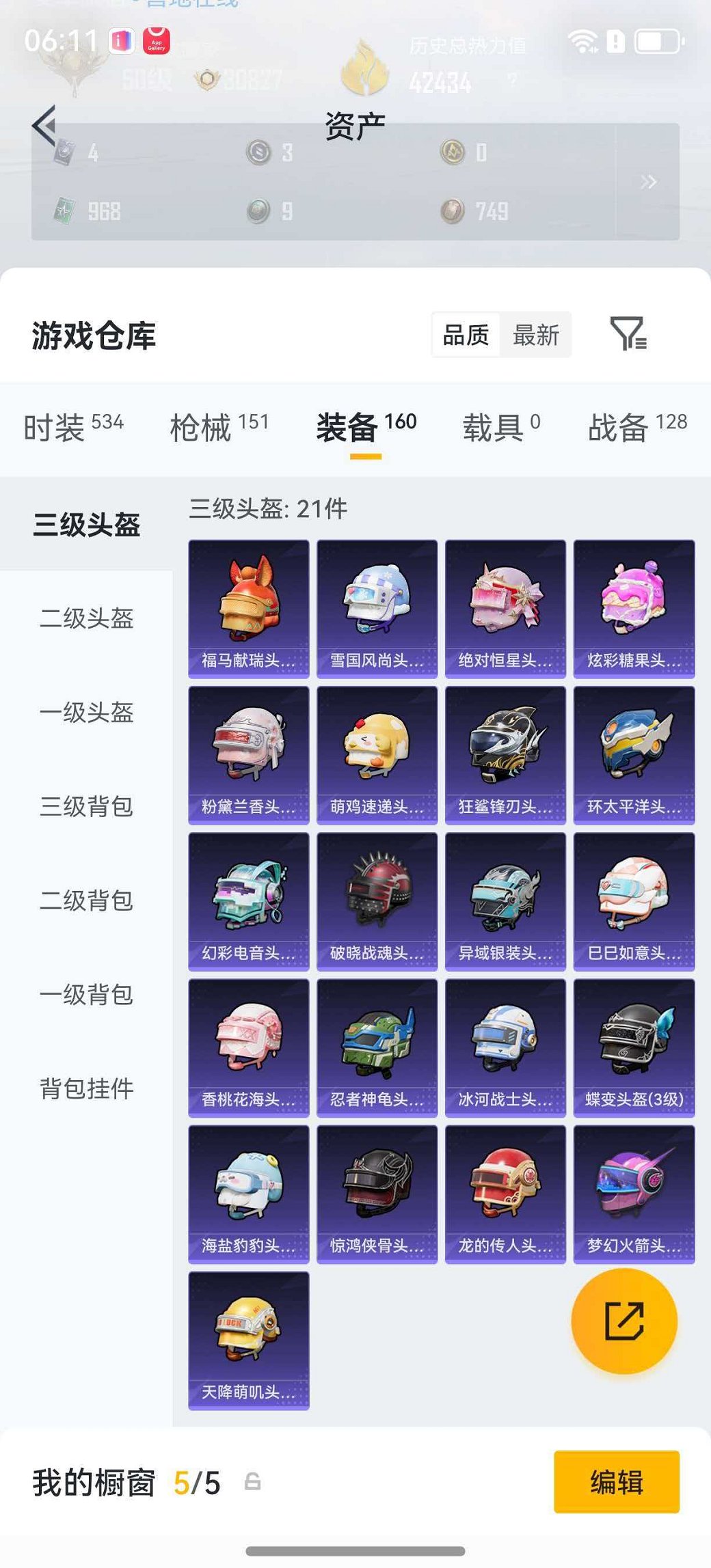Image resolution: width=711 pixels, height=1568 pixels.
Task: Switch sorting to 最新
Action: click(537, 335)
